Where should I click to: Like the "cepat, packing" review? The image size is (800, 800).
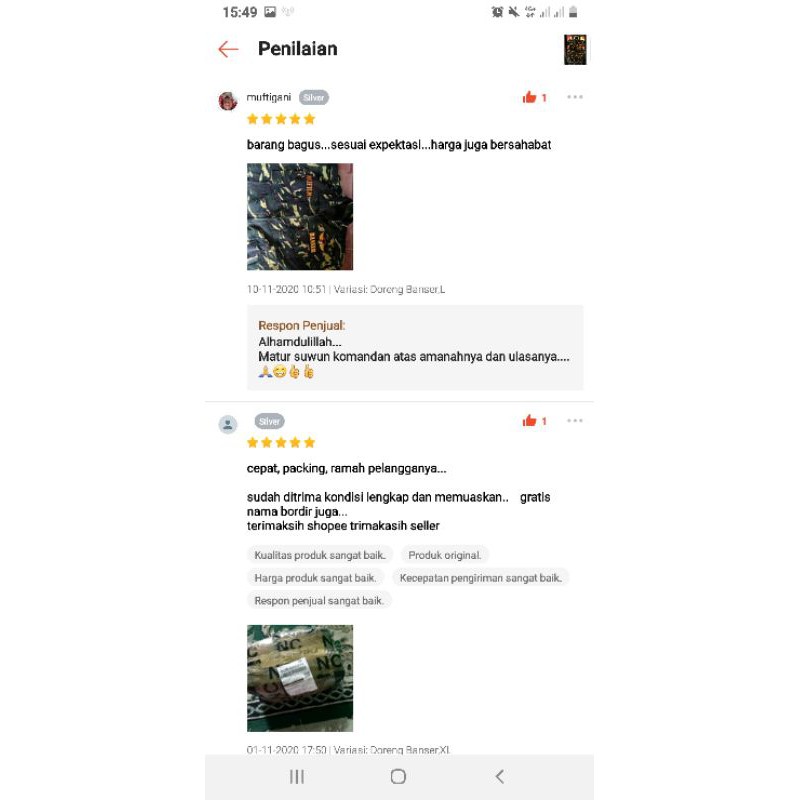[530, 421]
